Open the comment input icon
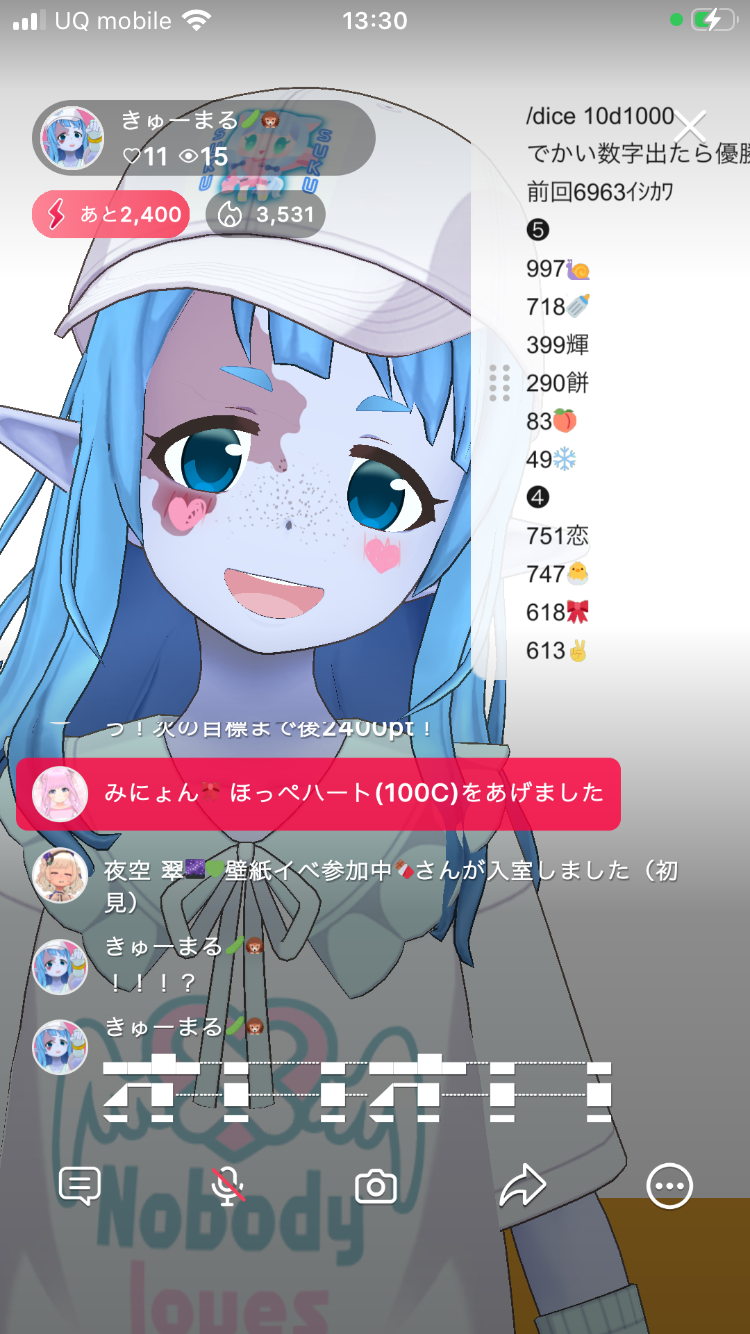750x1334 pixels. pyautogui.click(x=80, y=1186)
